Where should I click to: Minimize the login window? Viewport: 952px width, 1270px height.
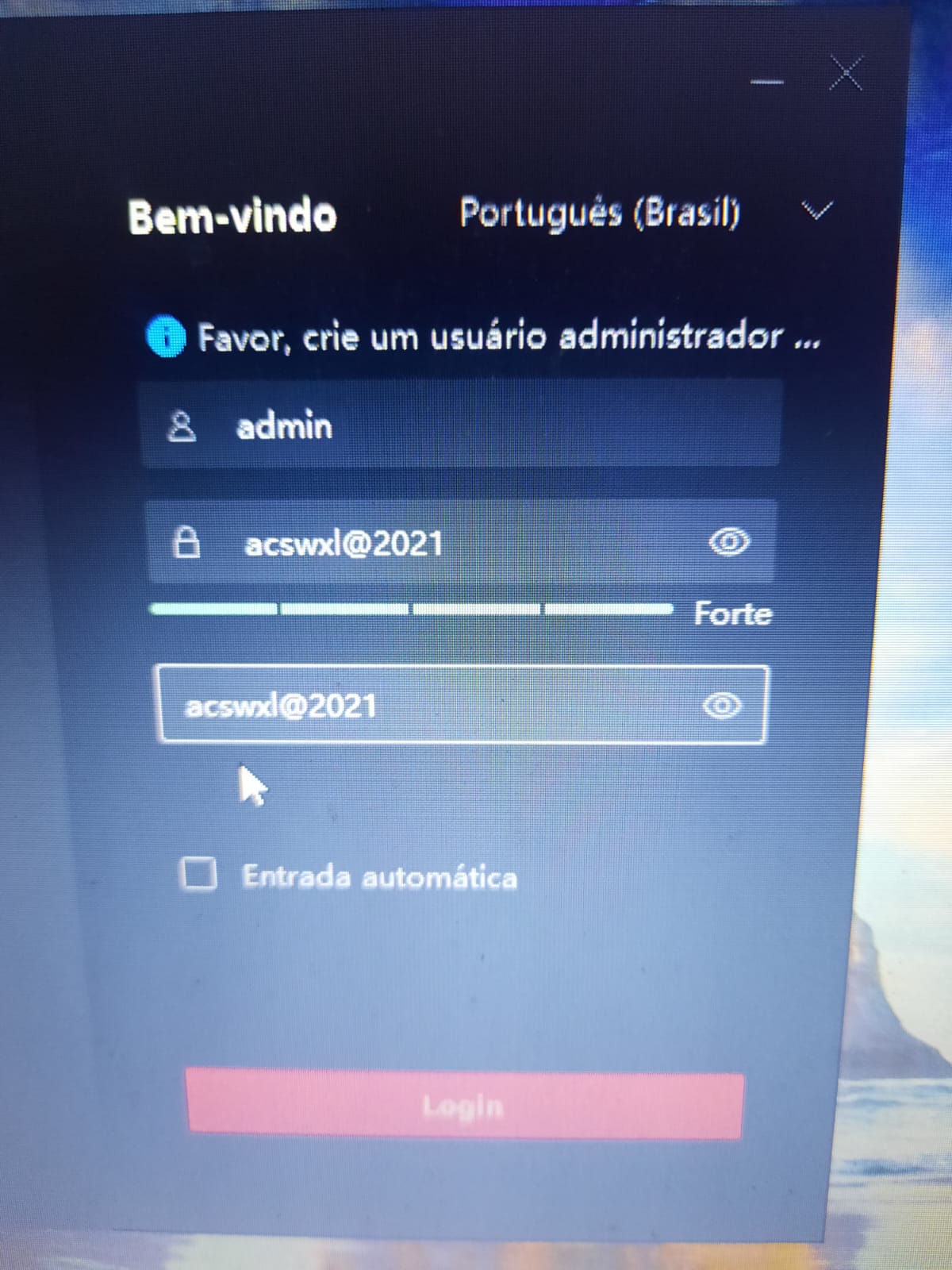pos(766,82)
